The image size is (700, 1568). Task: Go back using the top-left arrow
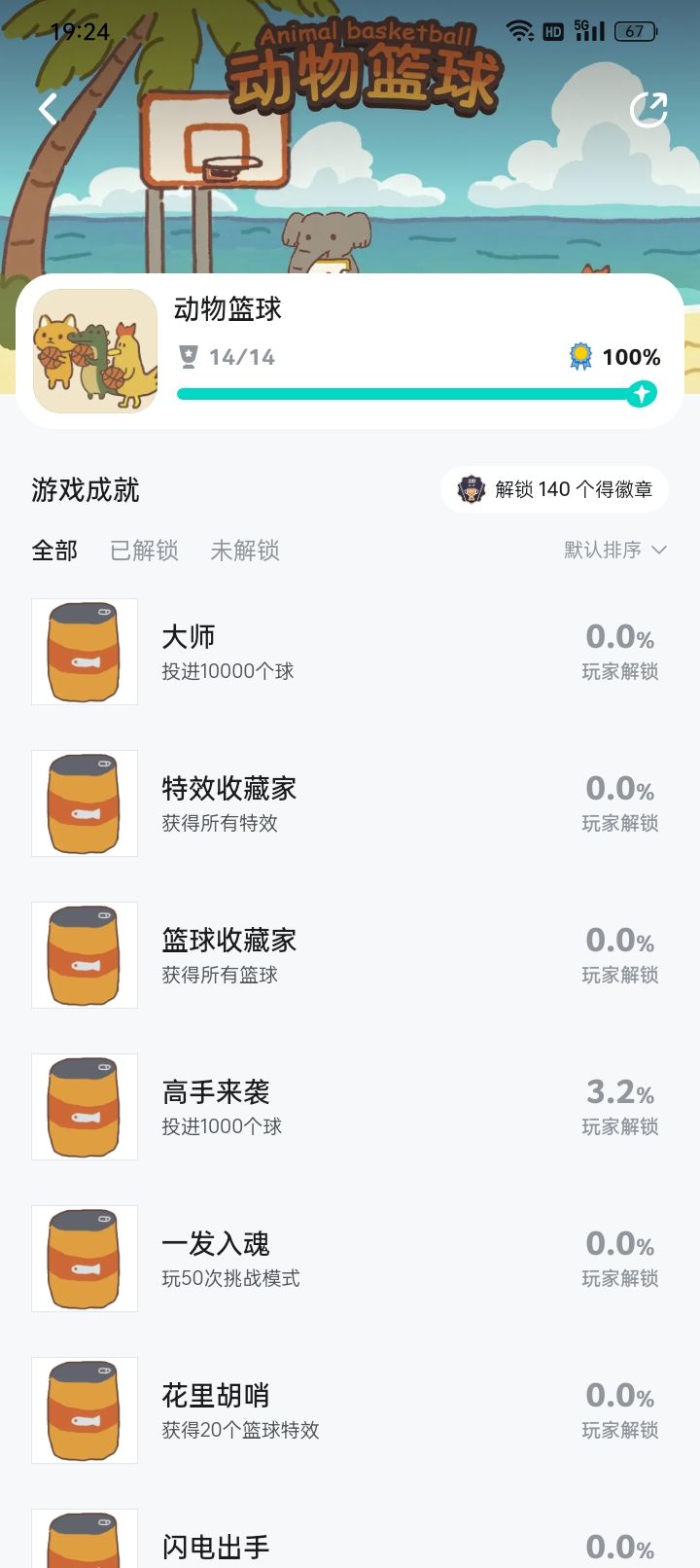pyautogui.click(x=48, y=109)
